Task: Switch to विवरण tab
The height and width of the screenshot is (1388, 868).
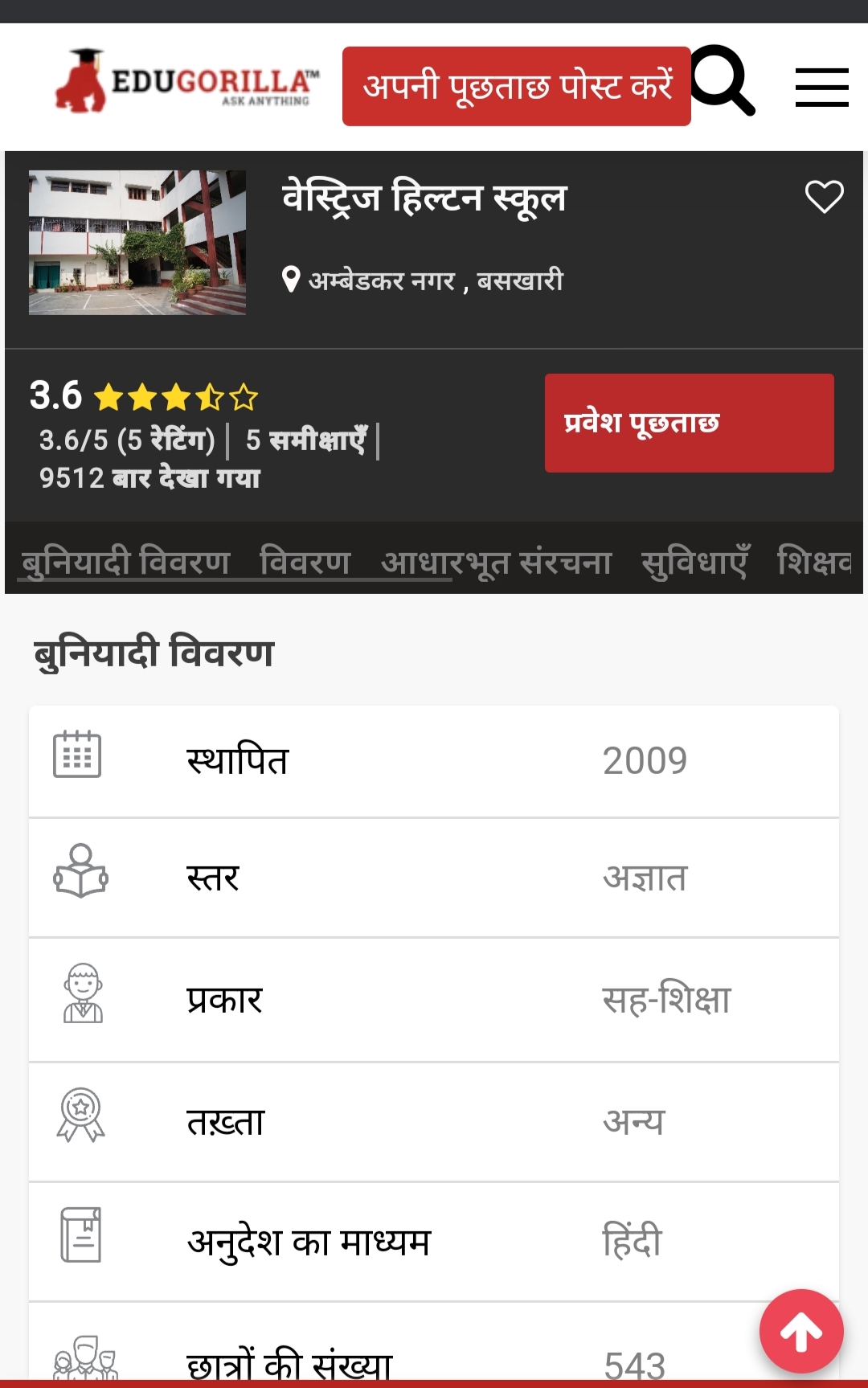Action: tap(305, 561)
